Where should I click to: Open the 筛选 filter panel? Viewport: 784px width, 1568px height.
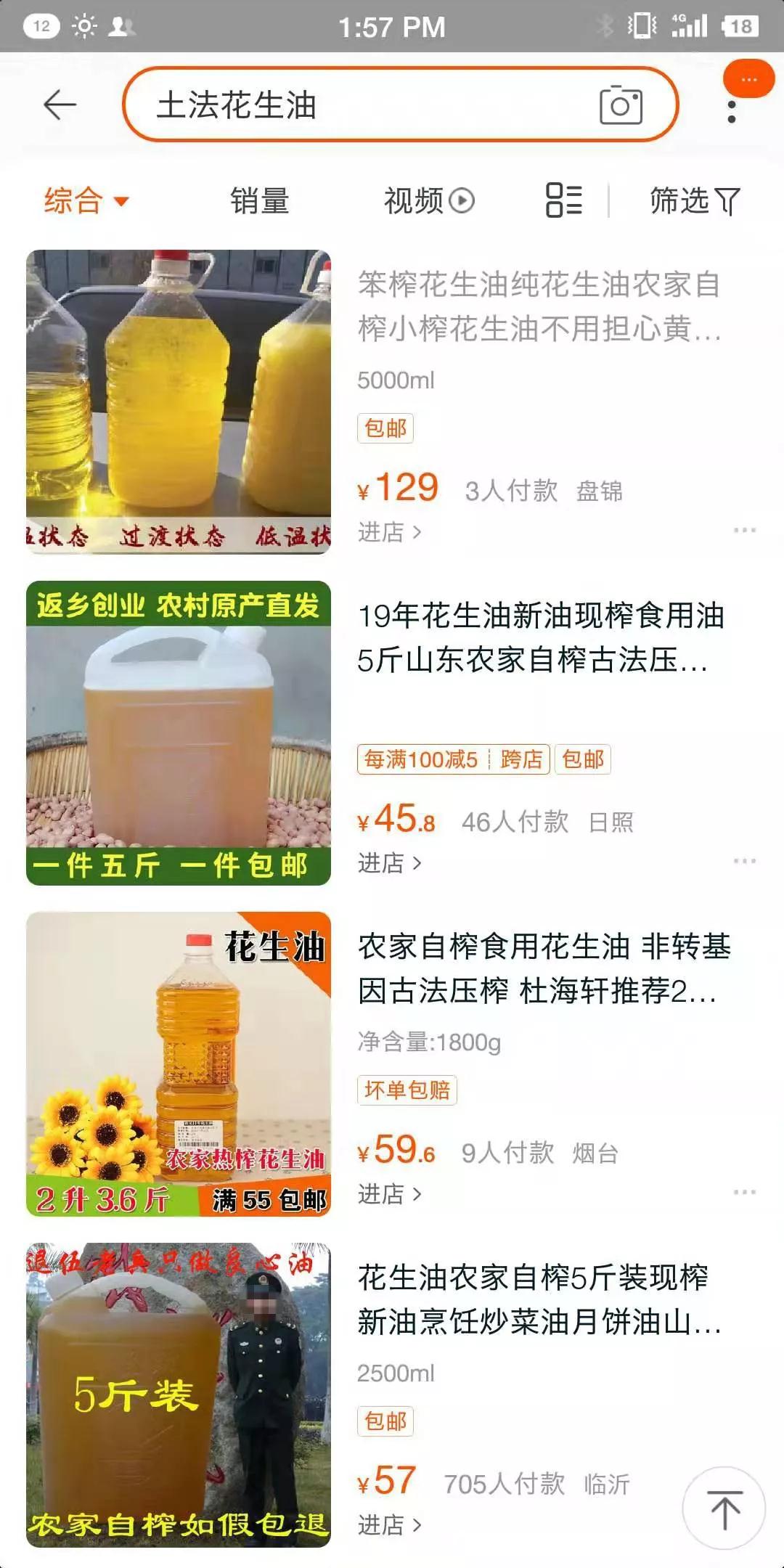coord(679,201)
